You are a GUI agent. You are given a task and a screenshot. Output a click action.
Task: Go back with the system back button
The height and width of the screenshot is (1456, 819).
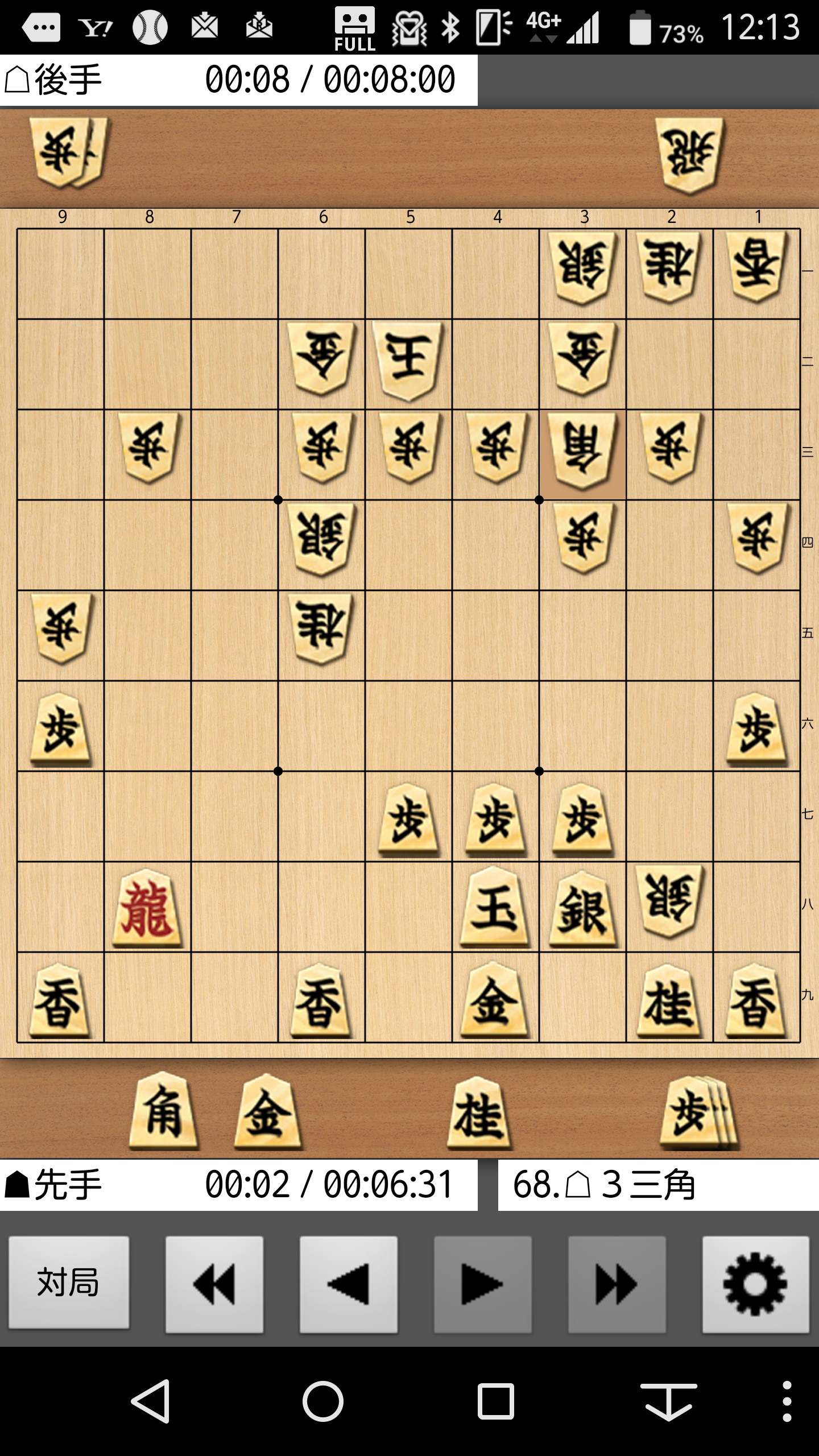pyautogui.click(x=151, y=1400)
